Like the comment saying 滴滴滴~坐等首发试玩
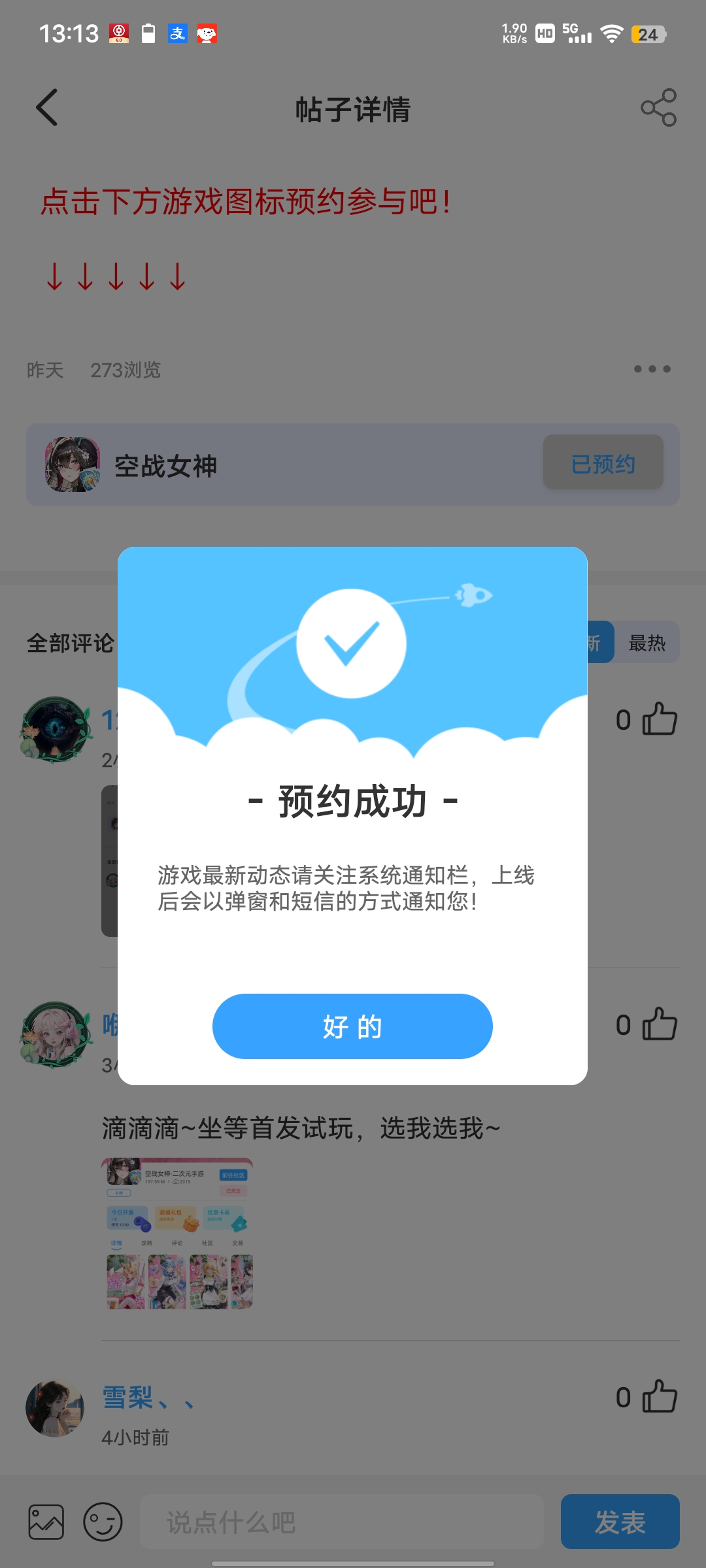Viewport: 706px width, 1568px height. coord(659,1024)
